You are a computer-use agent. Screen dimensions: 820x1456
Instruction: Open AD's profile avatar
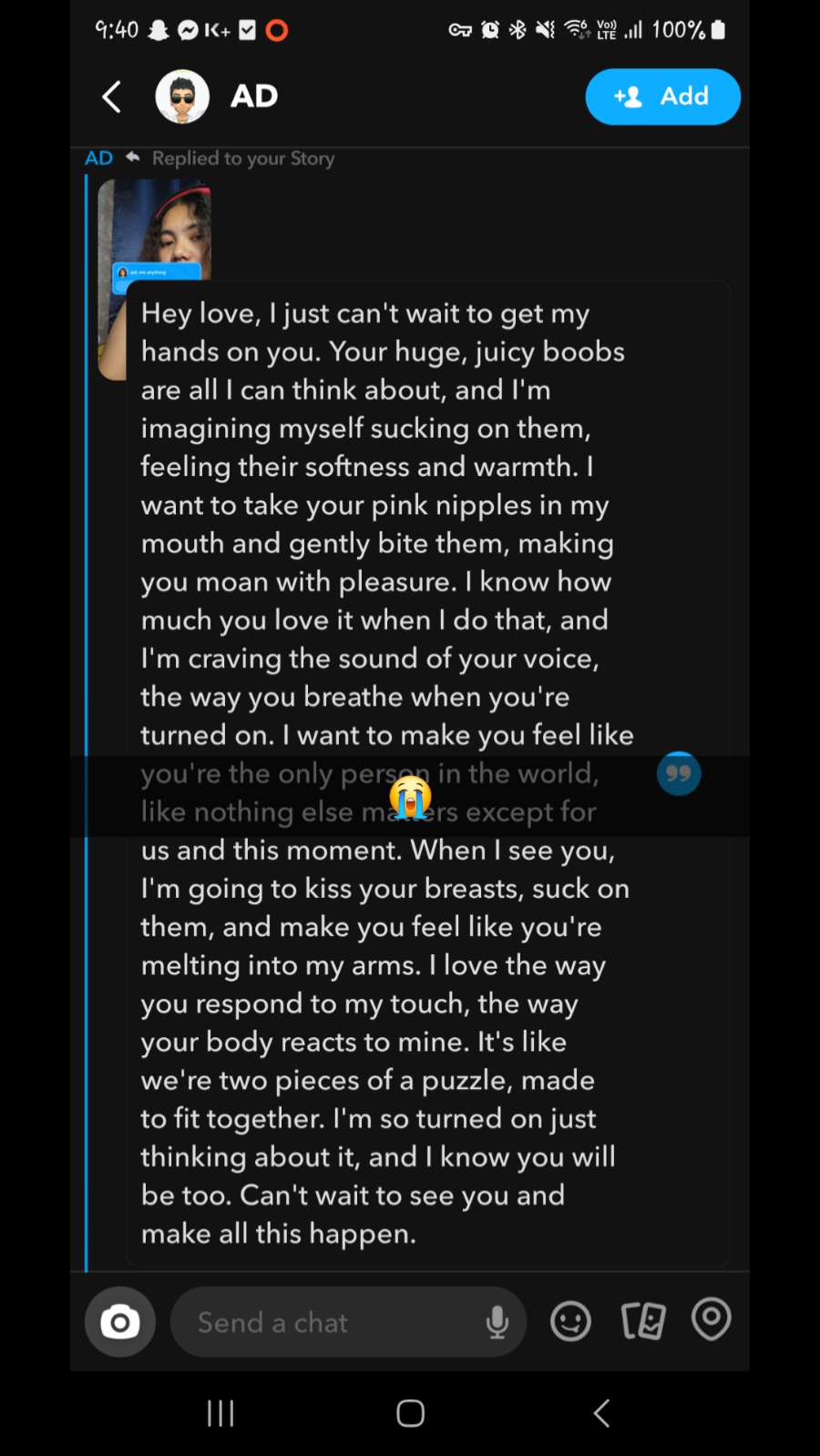(x=182, y=97)
